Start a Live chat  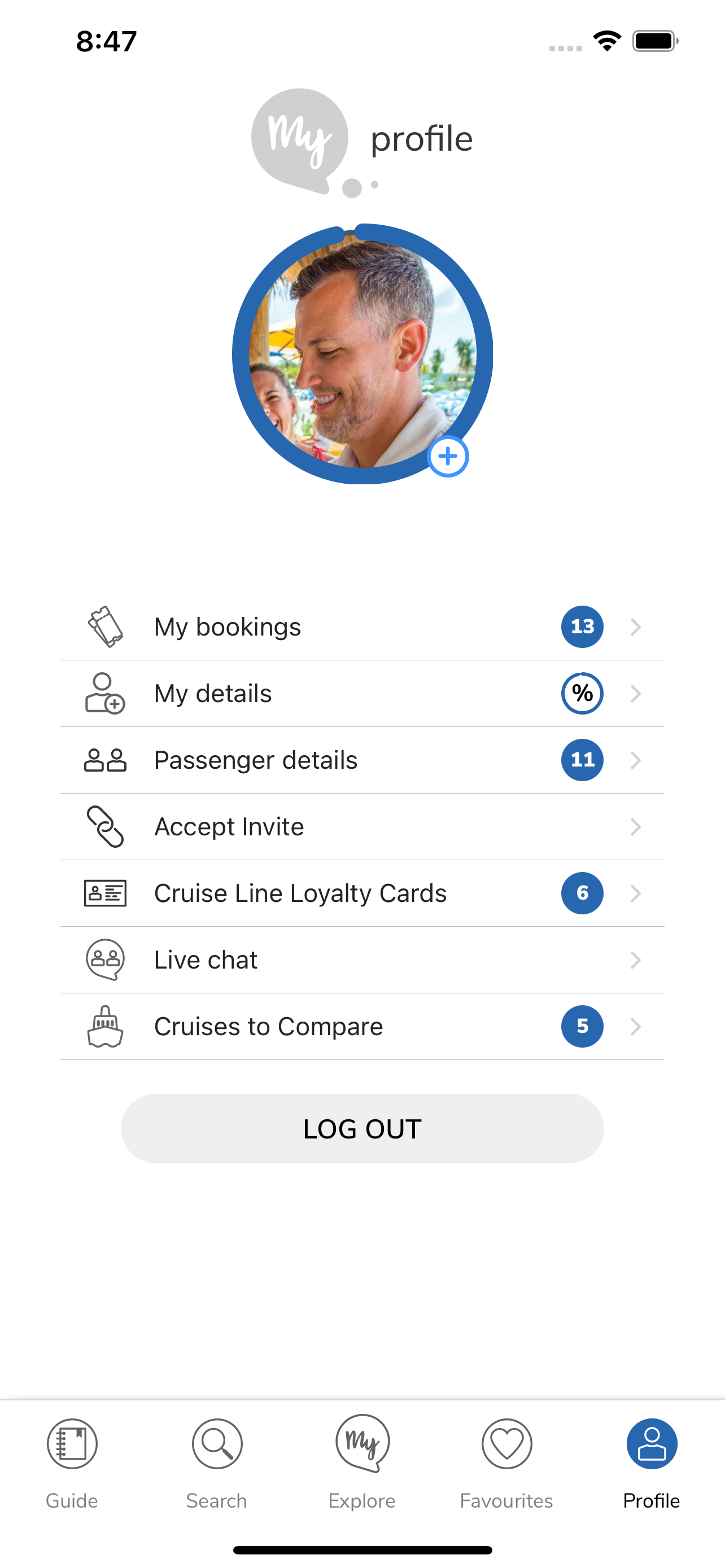pyautogui.click(x=362, y=960)
